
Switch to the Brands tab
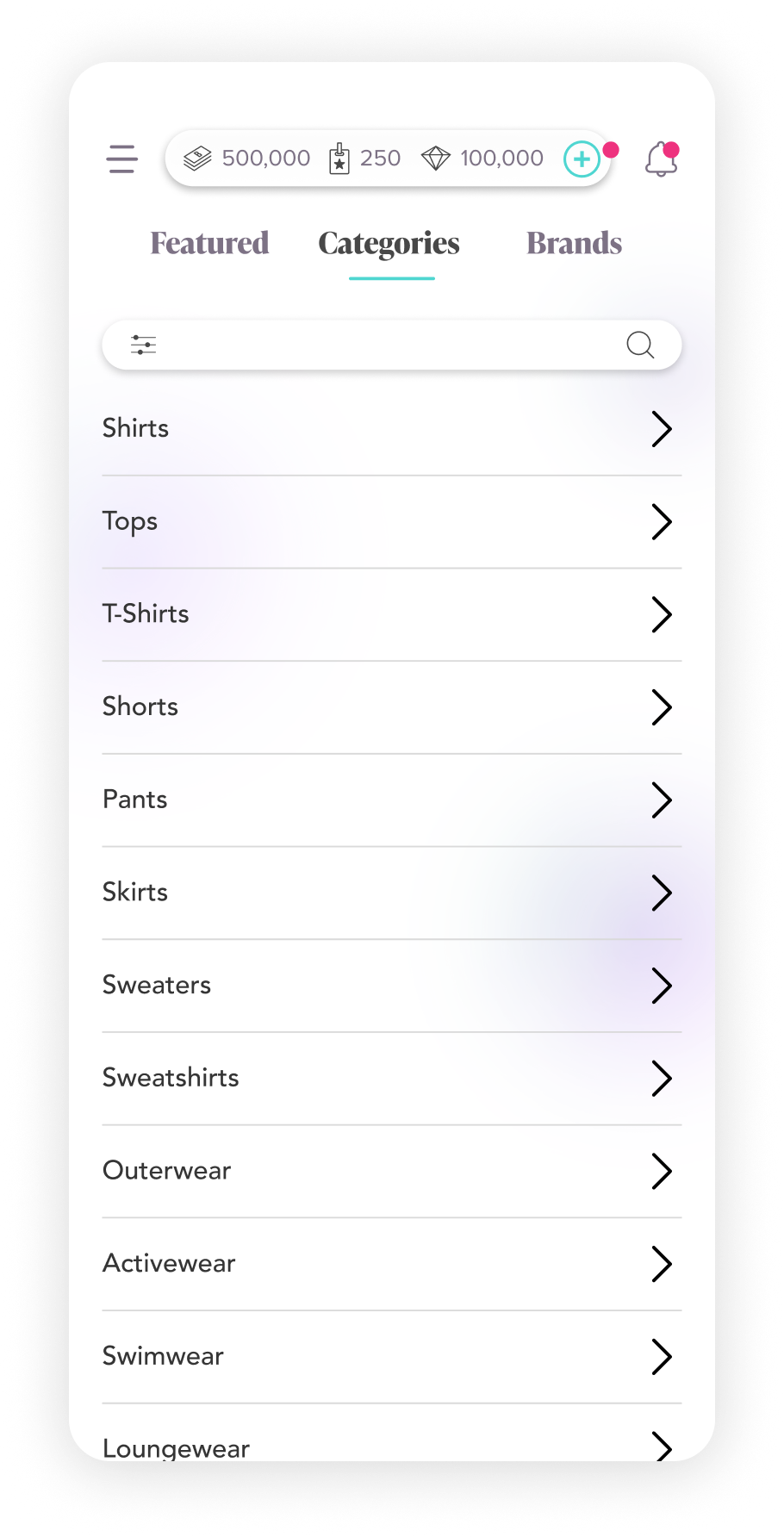(574, 243)
